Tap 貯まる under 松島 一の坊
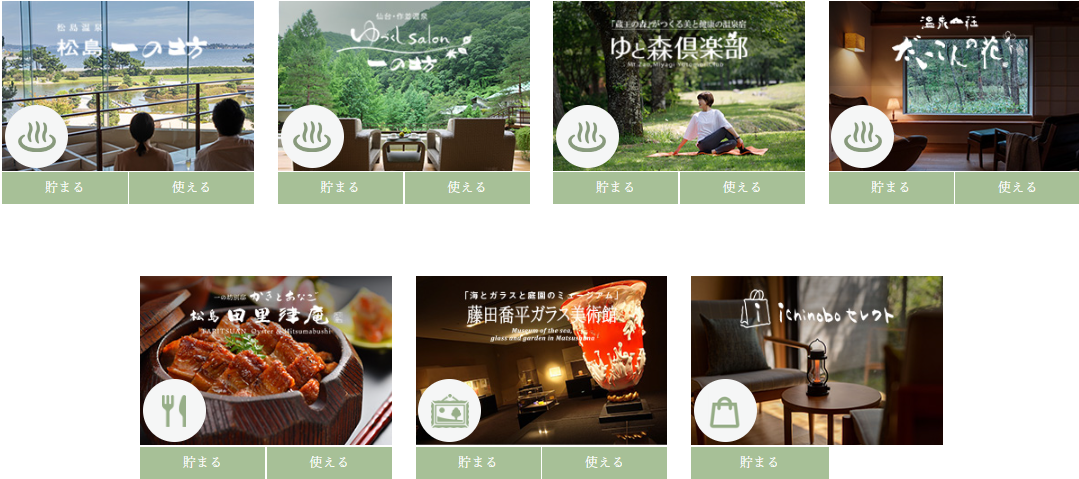1079x479 pixels. [x=65, y=187]
